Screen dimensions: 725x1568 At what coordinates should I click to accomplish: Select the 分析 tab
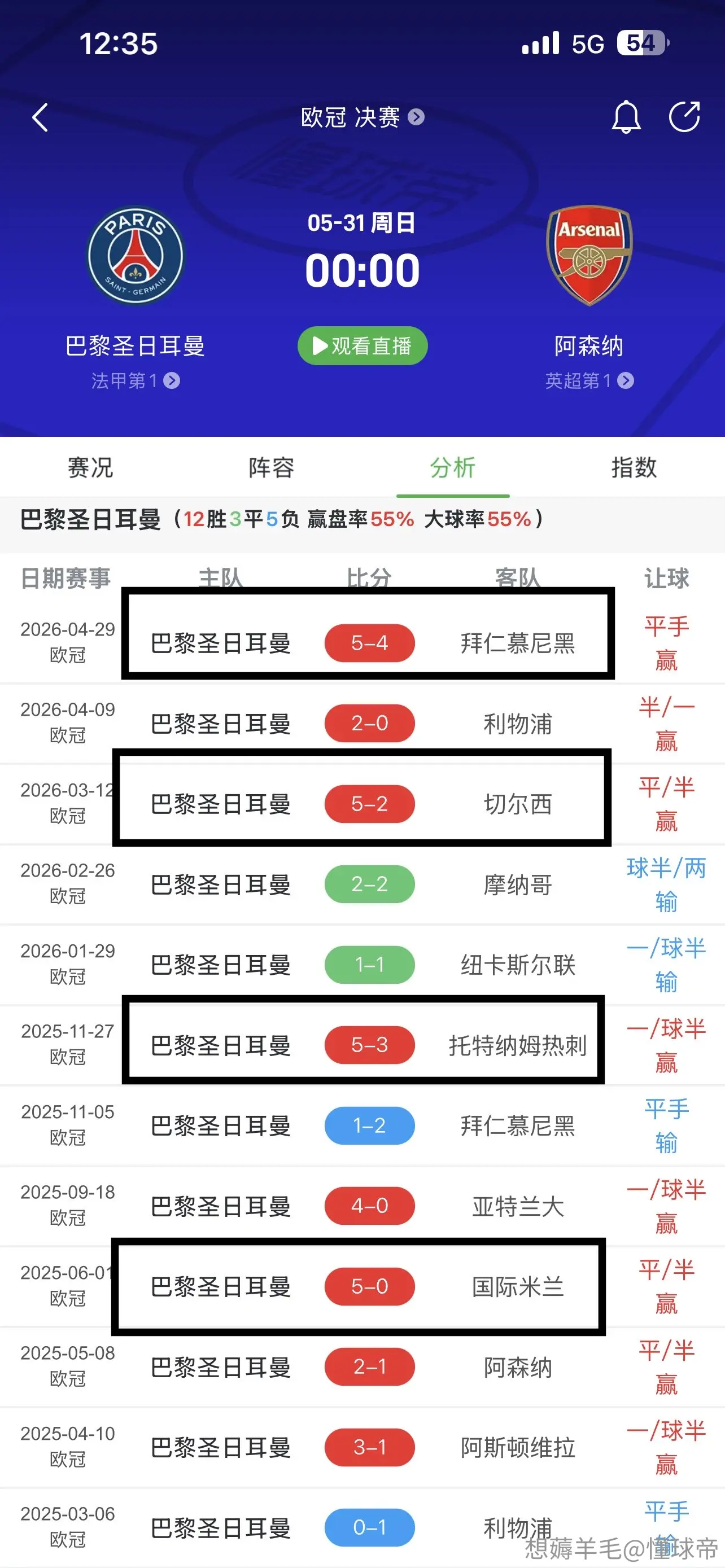coord(453,467)
